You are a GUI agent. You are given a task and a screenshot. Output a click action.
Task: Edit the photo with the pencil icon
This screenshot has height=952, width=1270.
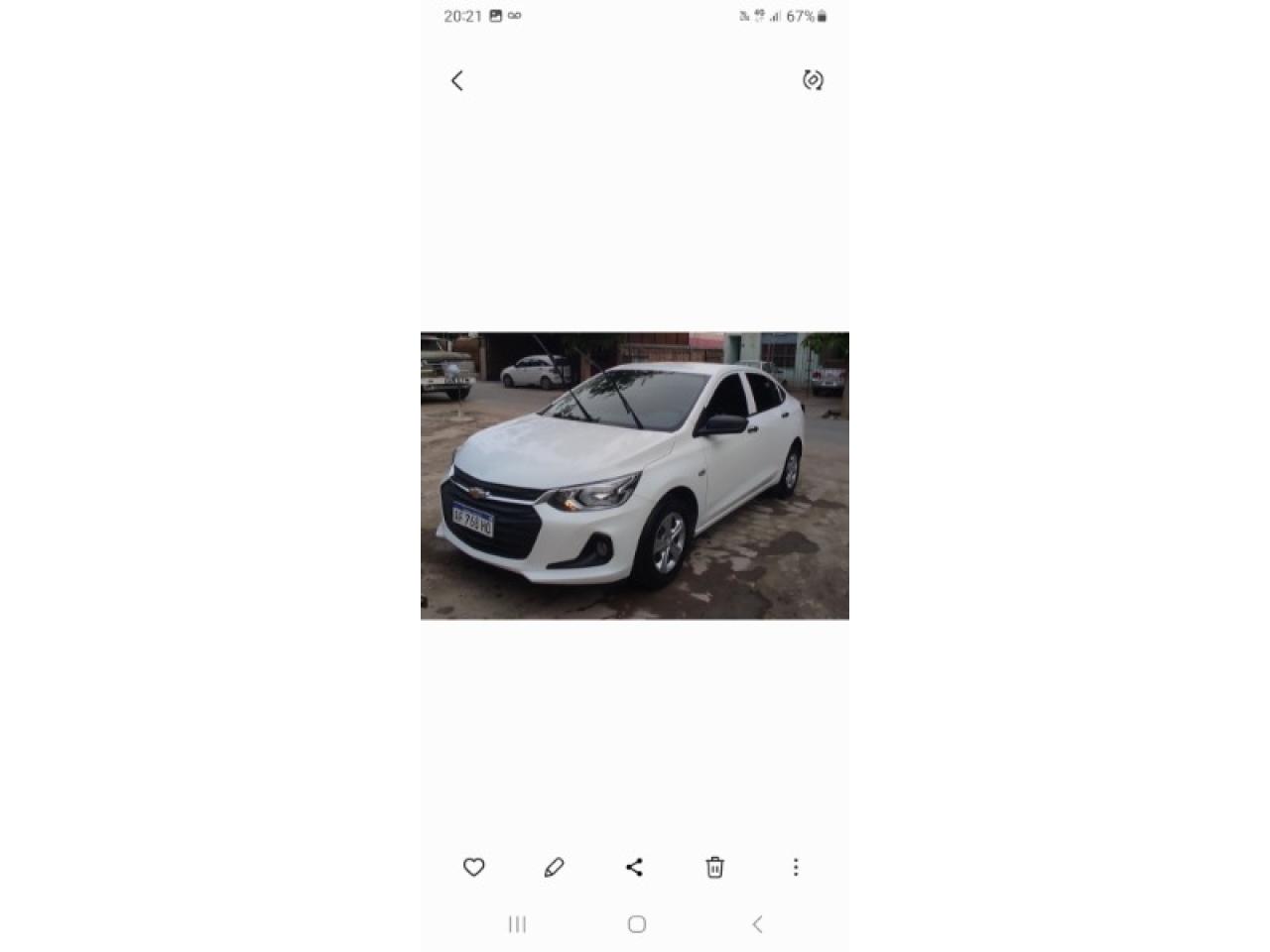click(x=555, y=868)
